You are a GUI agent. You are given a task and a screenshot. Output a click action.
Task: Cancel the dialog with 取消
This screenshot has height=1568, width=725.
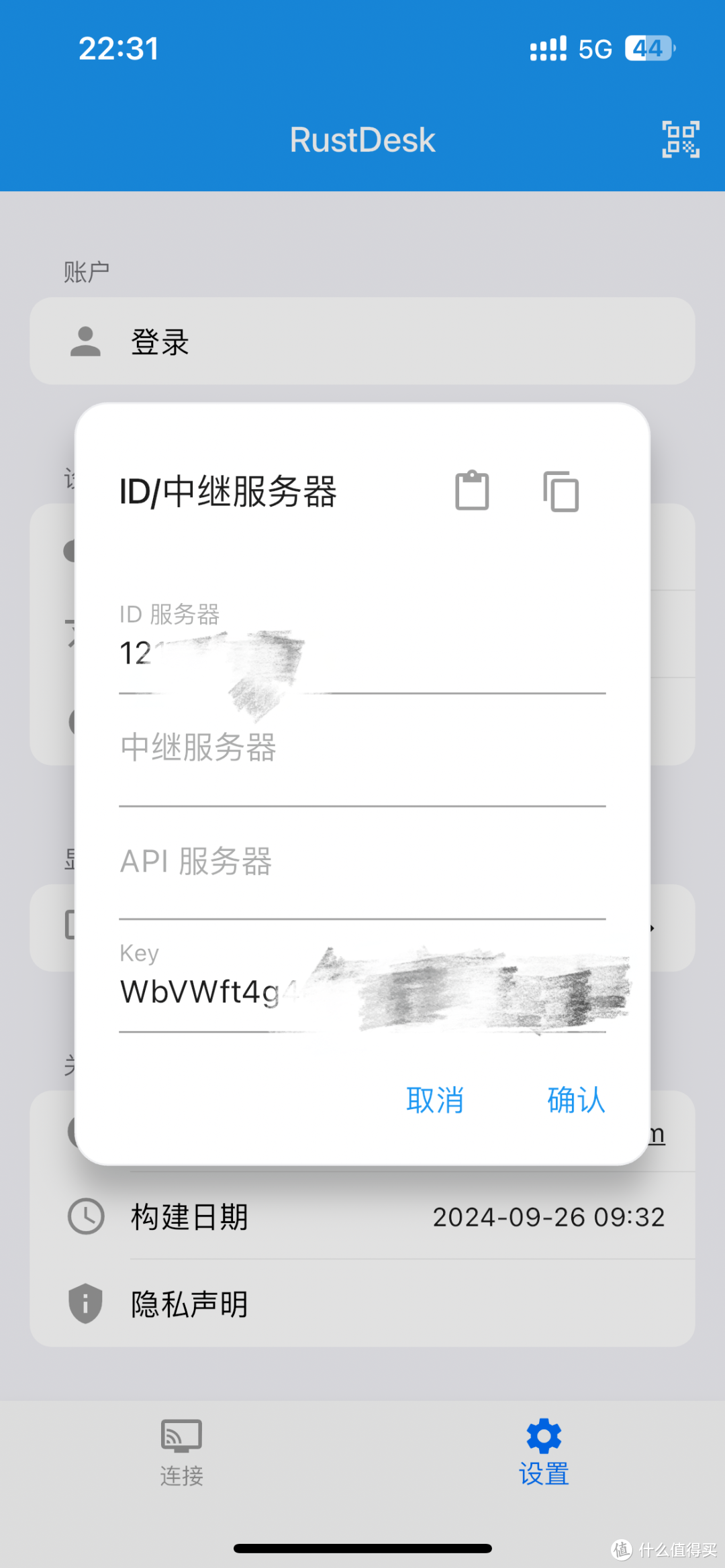[x=435, y=1100]
